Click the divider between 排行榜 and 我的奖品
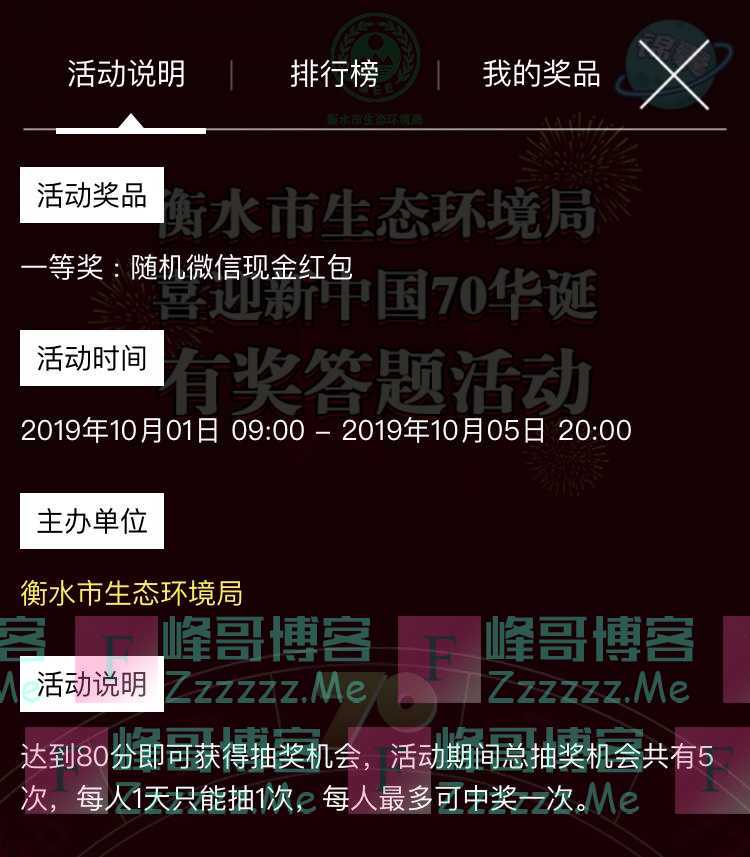 pyautogui.click(x=436, y=72)
